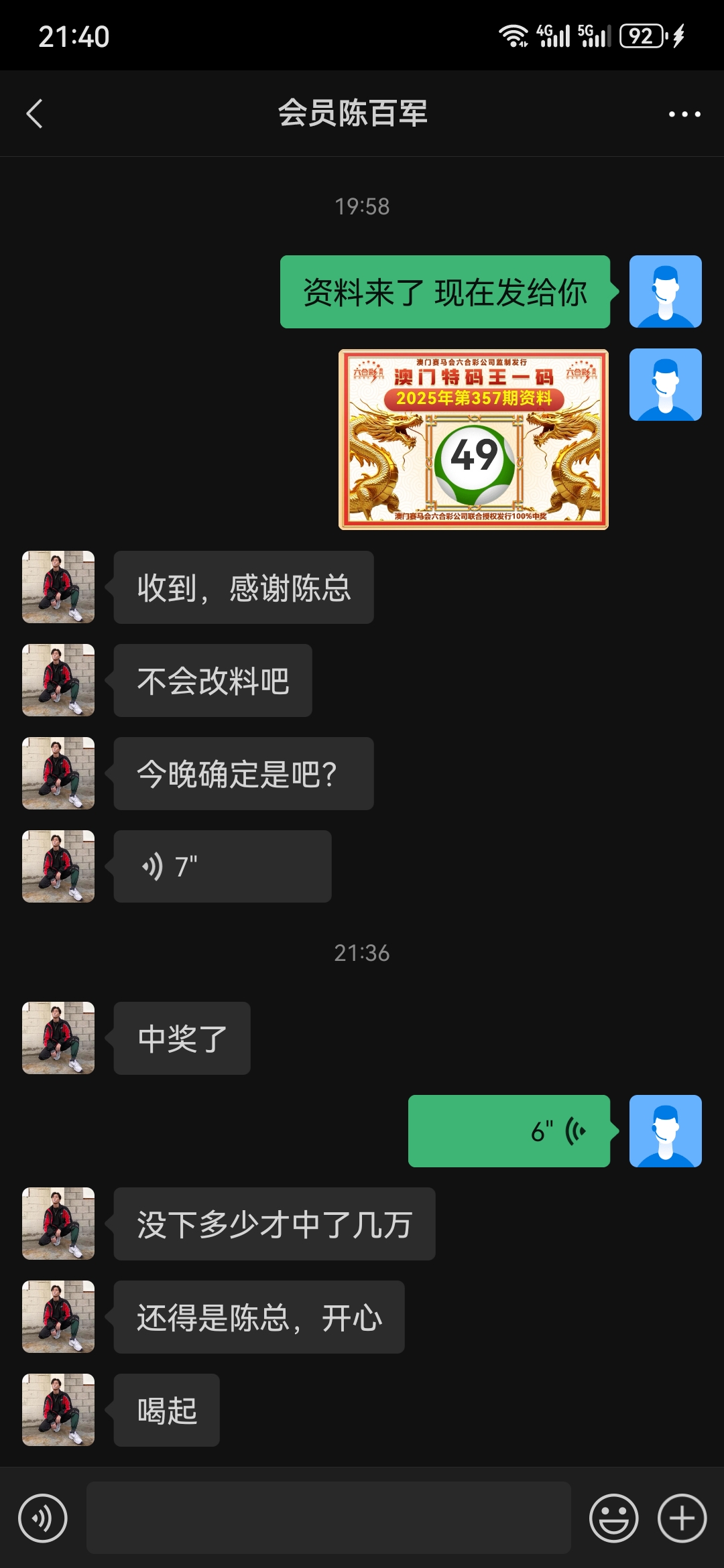
Task: Focus the message text field
Action: pos(328,1518)
